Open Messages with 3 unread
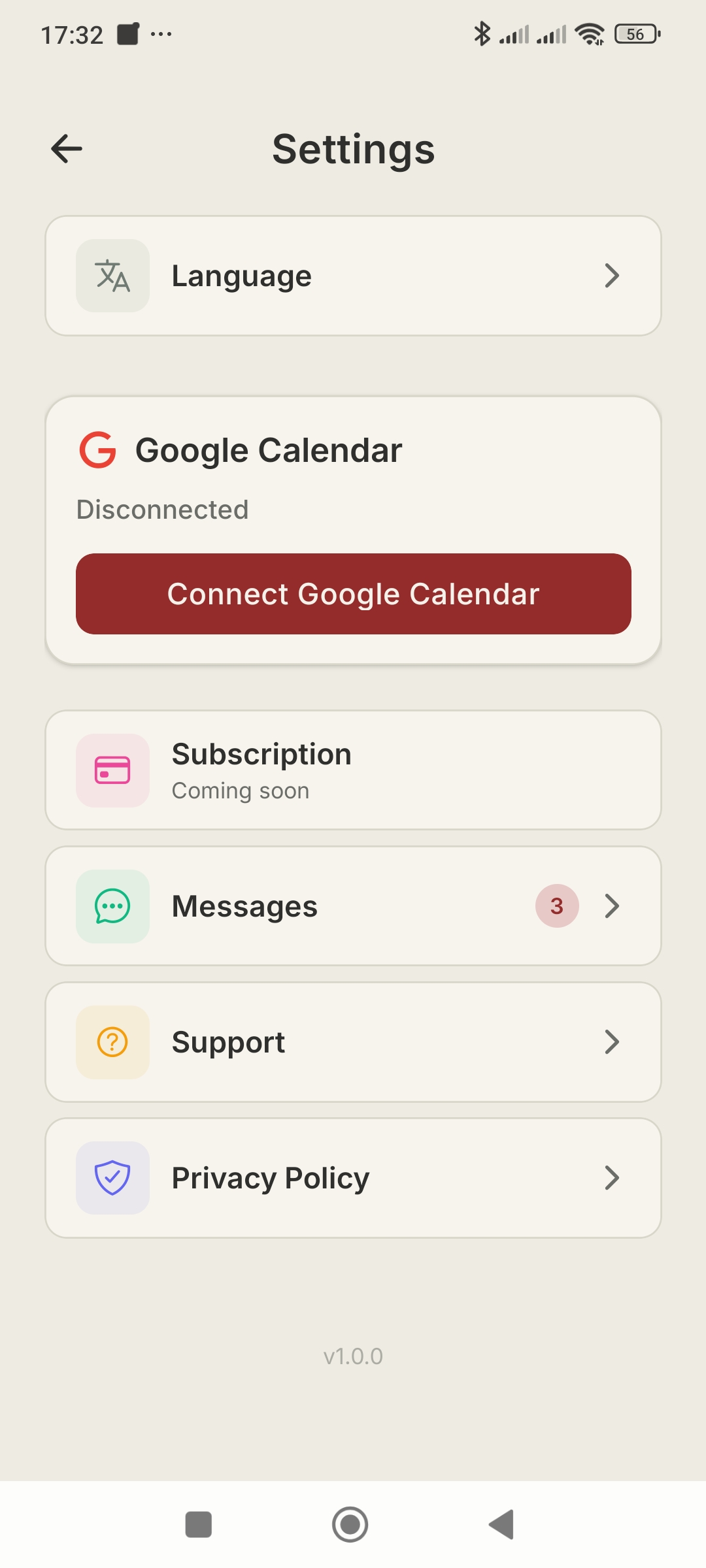Viewport: 706px width, 1568px height. (353, 906)
